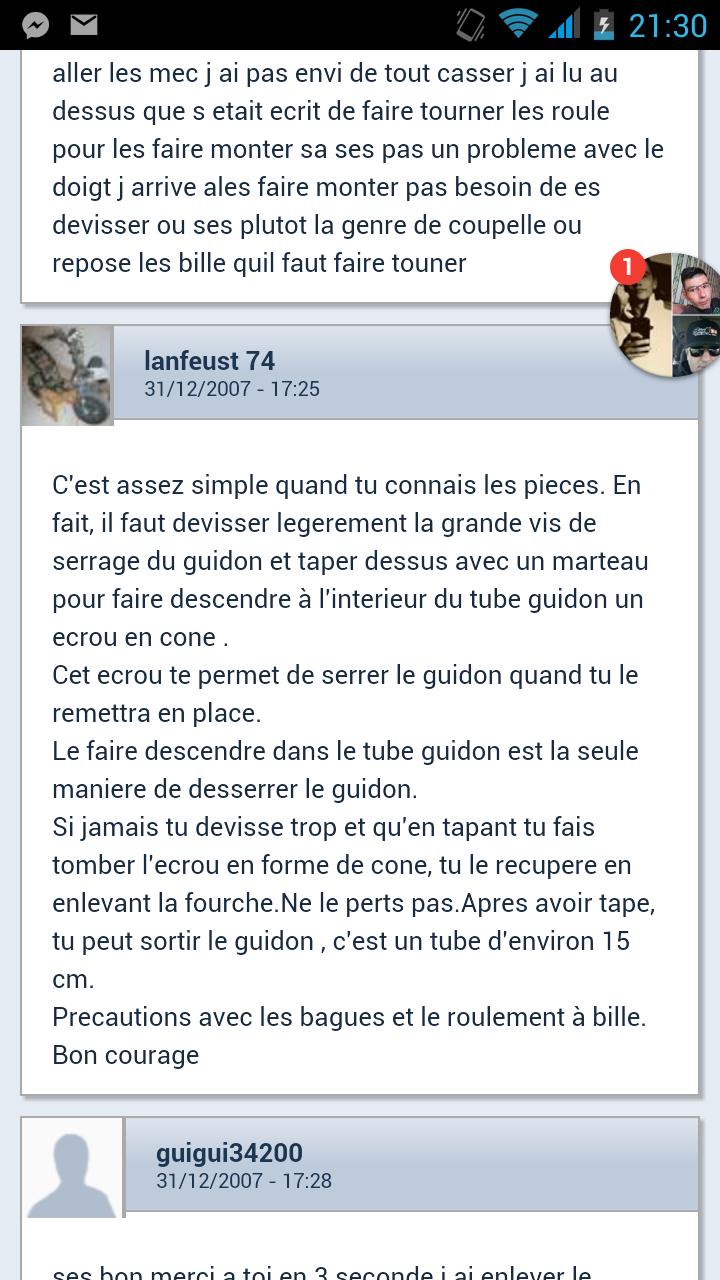
Task: Open guigui34200's profile name
Action: pos(230,1152)
